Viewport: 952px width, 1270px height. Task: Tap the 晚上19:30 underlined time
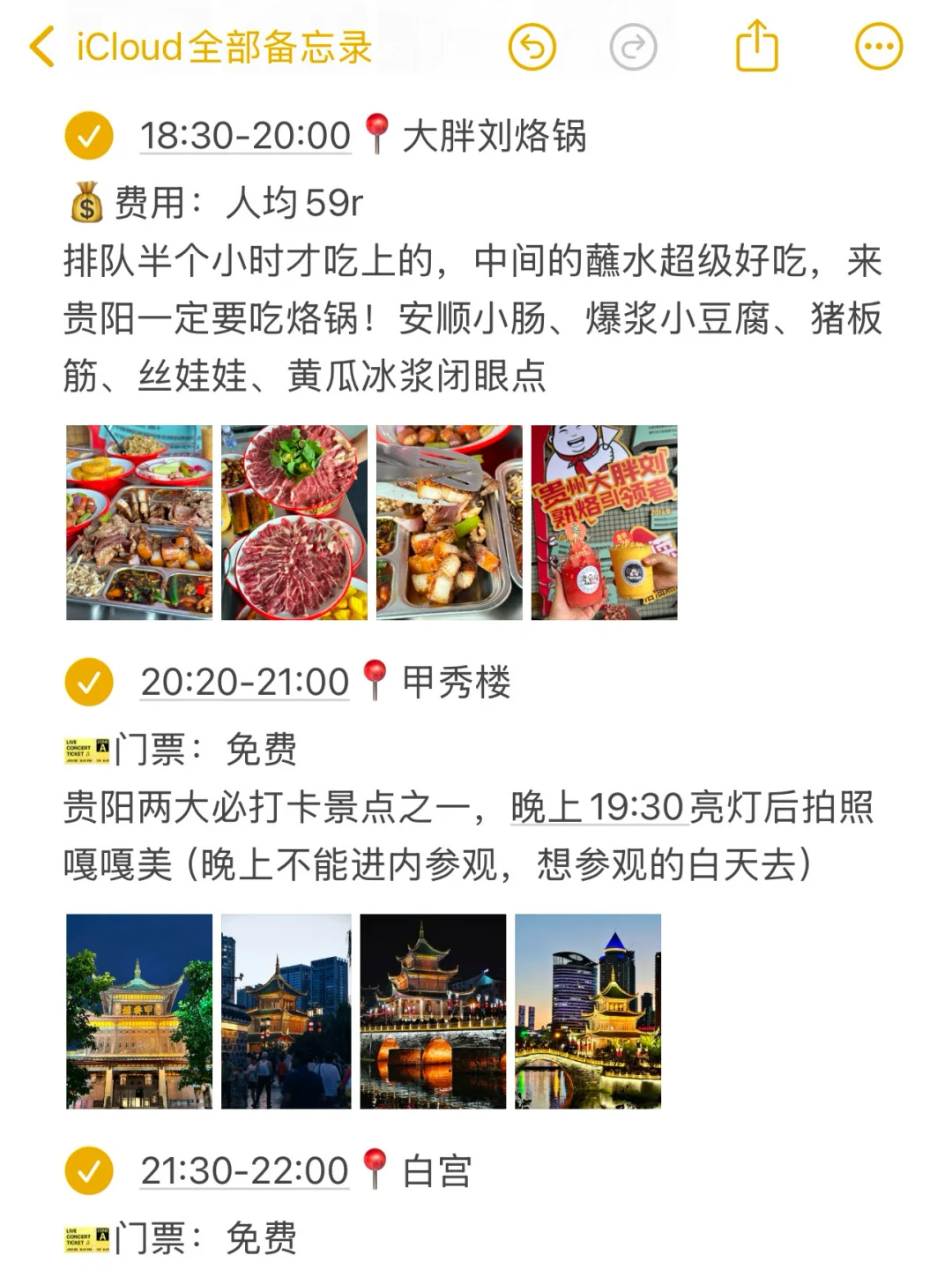[597, 807]
